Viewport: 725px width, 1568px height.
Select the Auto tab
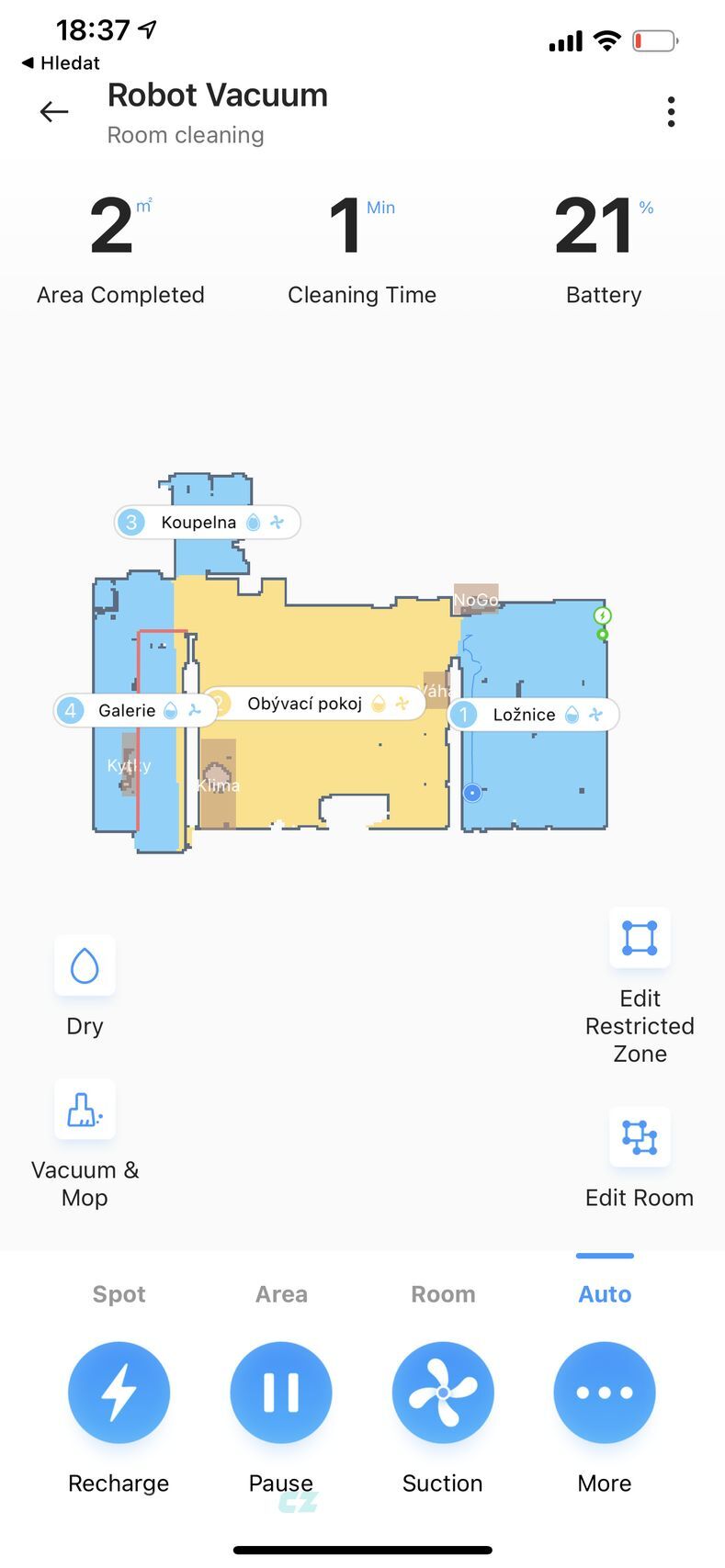605,1294
